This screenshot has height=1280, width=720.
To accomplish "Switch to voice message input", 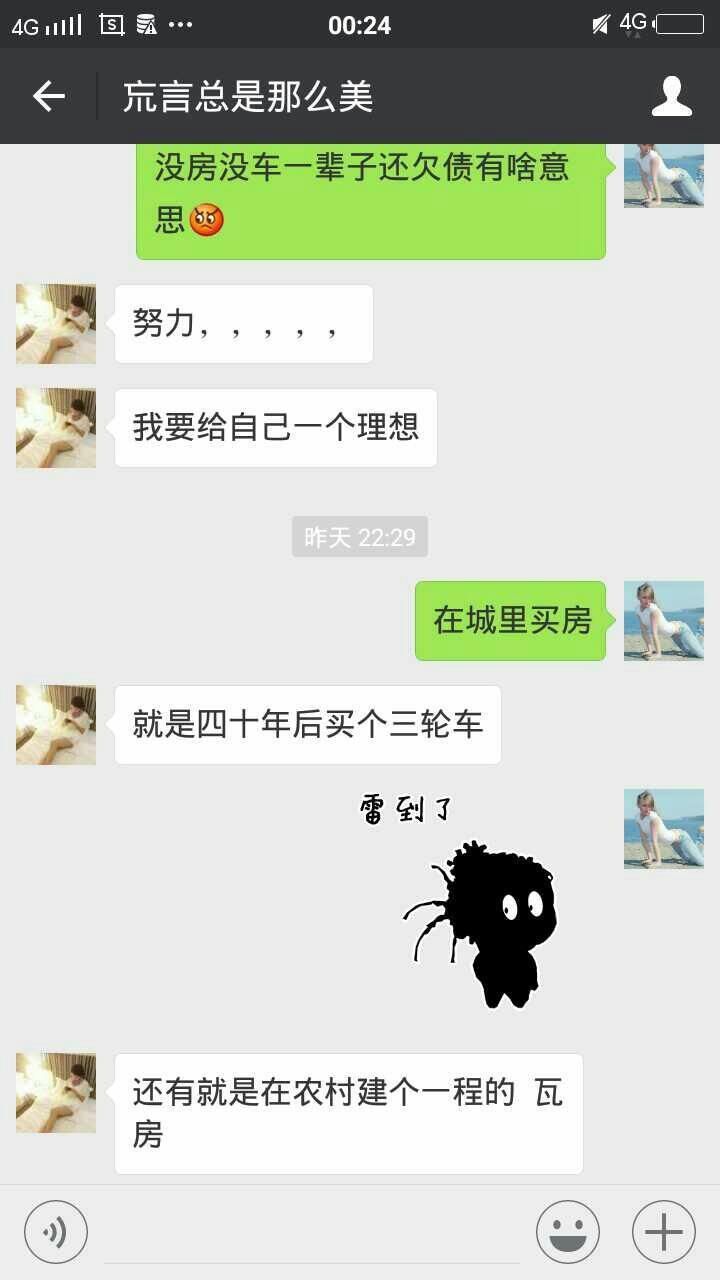I will click(x=56, y=1231).
